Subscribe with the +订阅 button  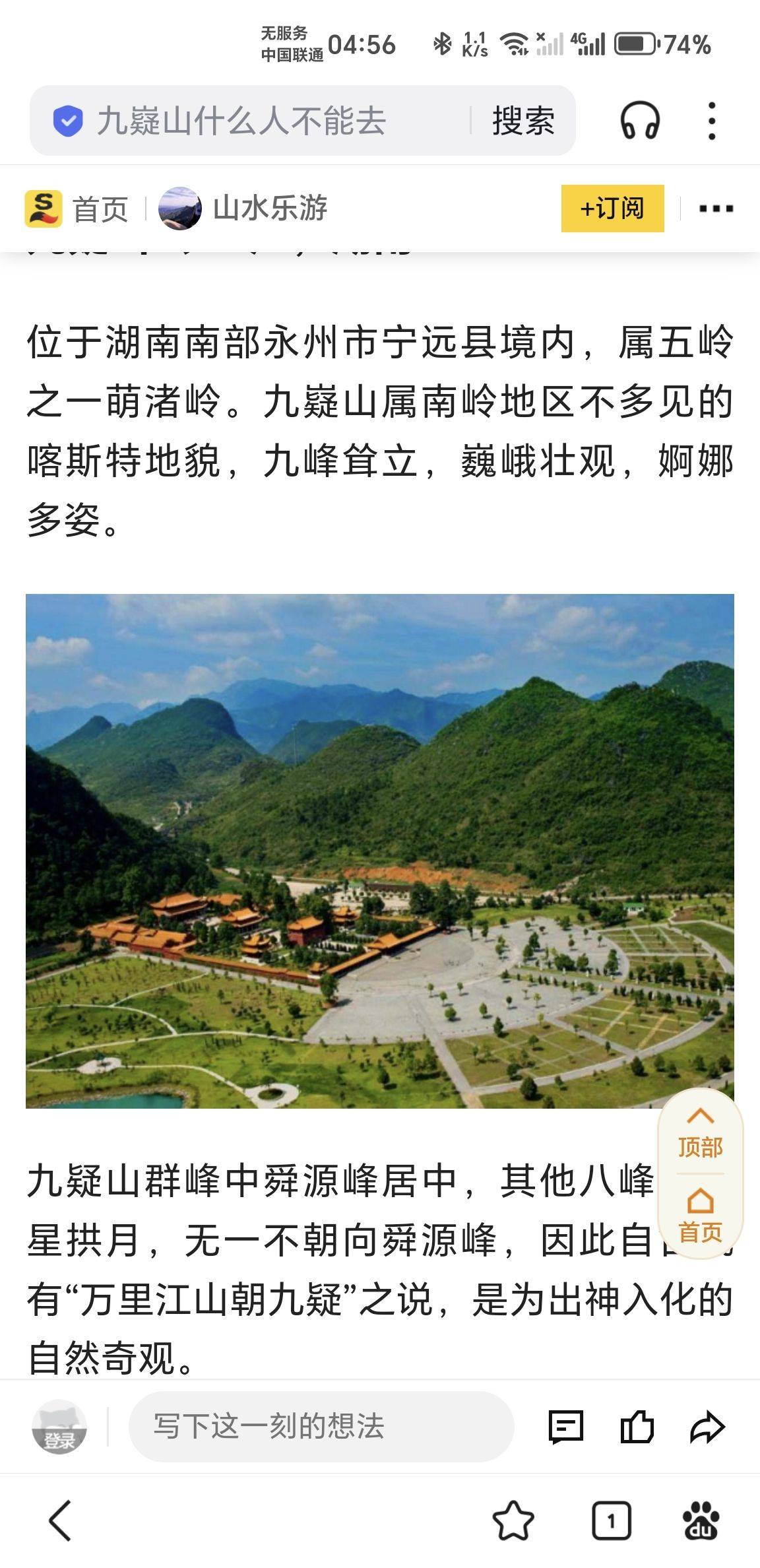[x=612, y=209]
